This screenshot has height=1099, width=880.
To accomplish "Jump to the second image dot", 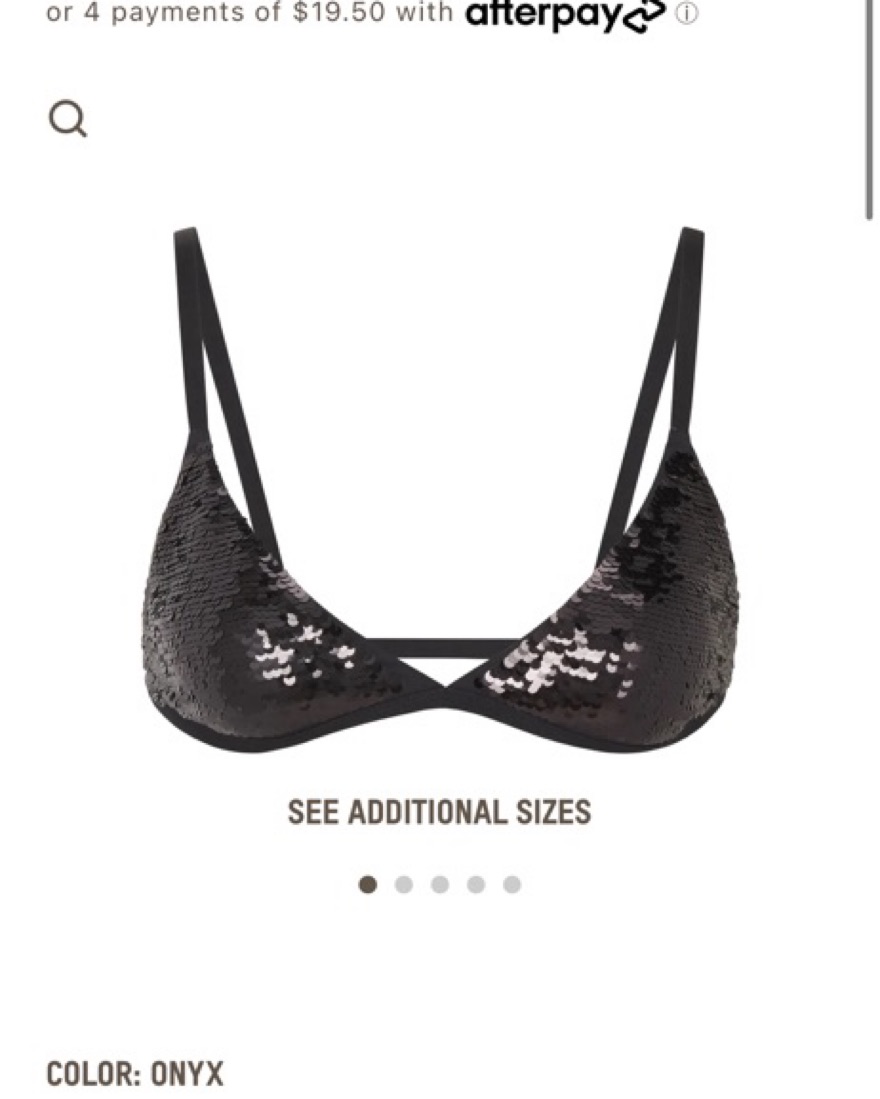I will [x=404, y=884].
